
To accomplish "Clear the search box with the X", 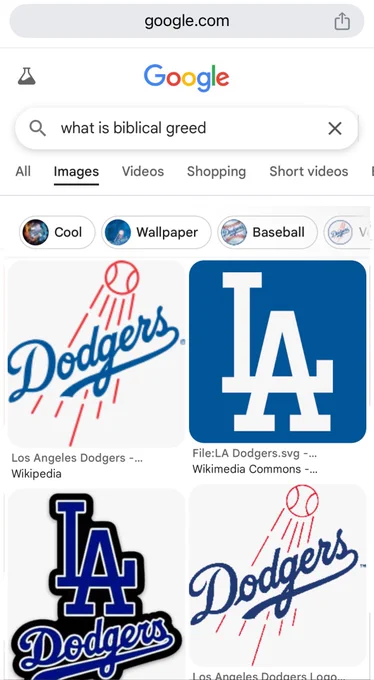I will [335, 128].
